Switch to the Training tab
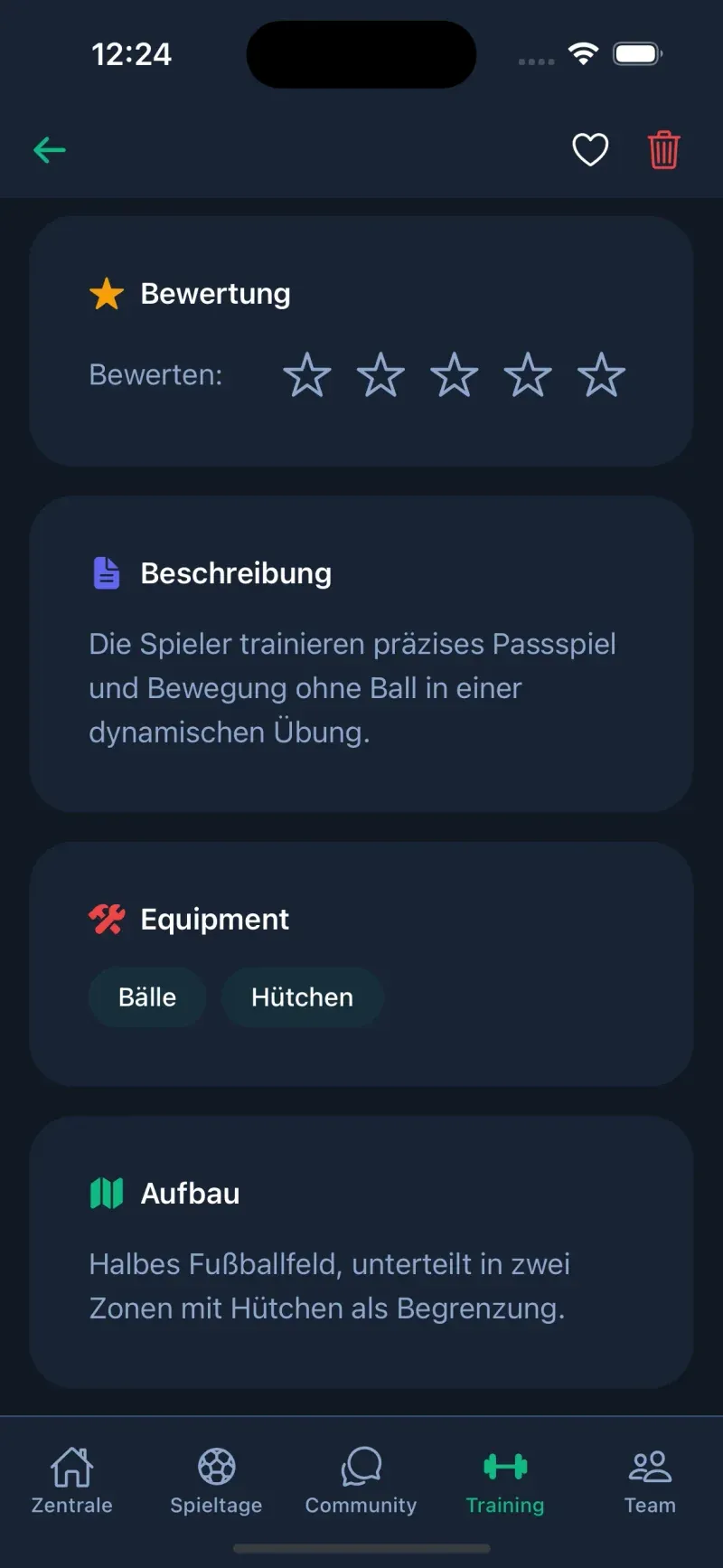 [504, 1479]
